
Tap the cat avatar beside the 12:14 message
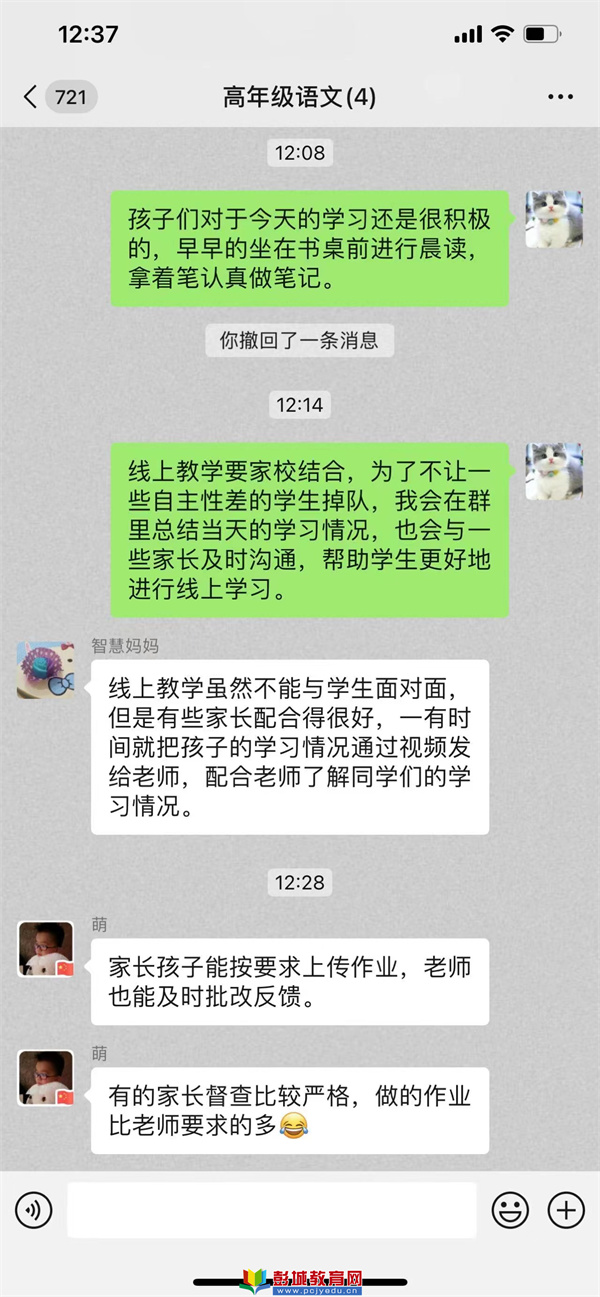554,471
